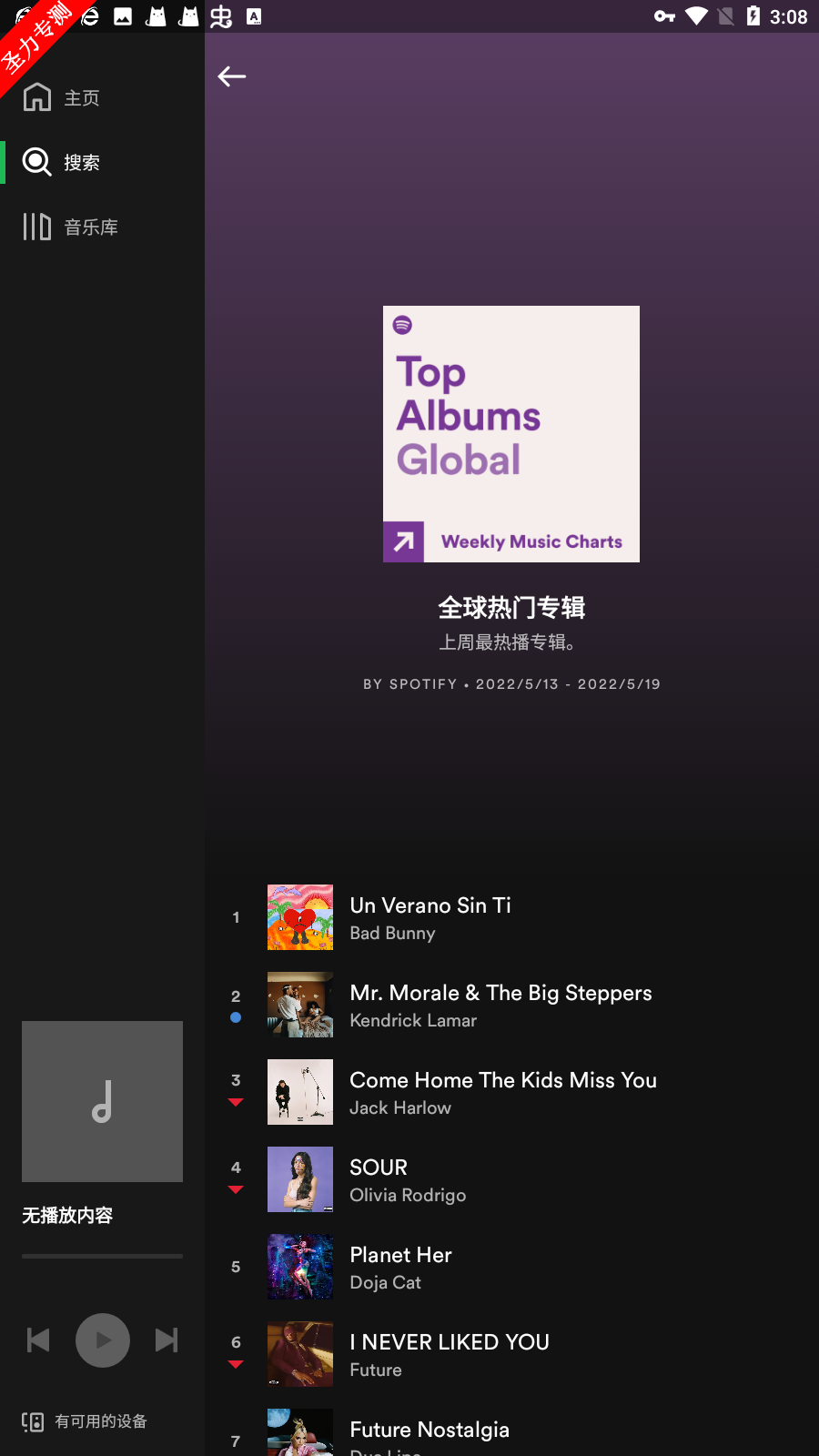Image resolution: width=819 pixels, height=1456 pixels.
Task: Open Mr. Morale & The Big Steppers album
Action: (500, 1005)
